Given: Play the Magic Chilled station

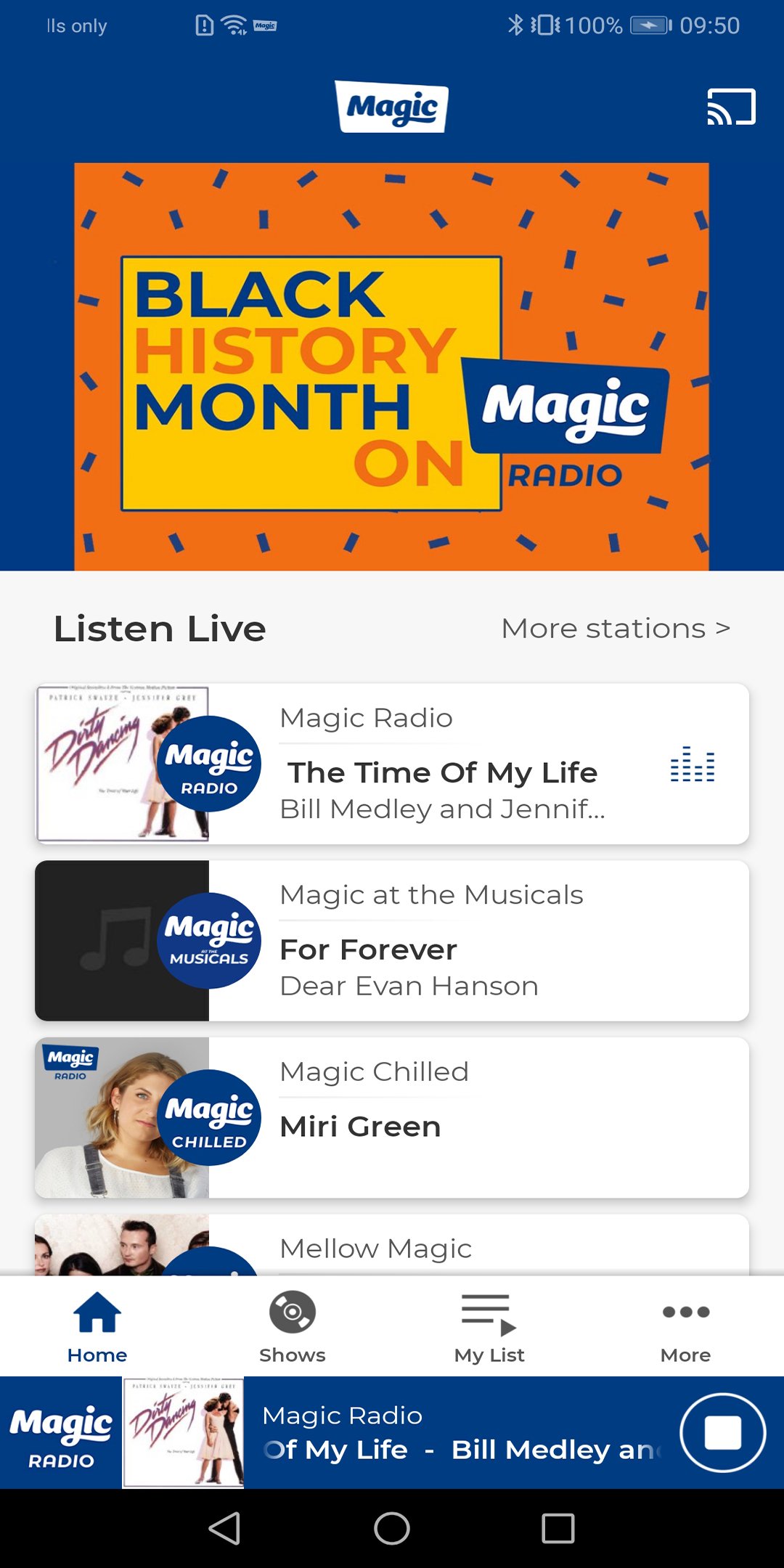Looking at the screenshot, I should click(392, 1118).
